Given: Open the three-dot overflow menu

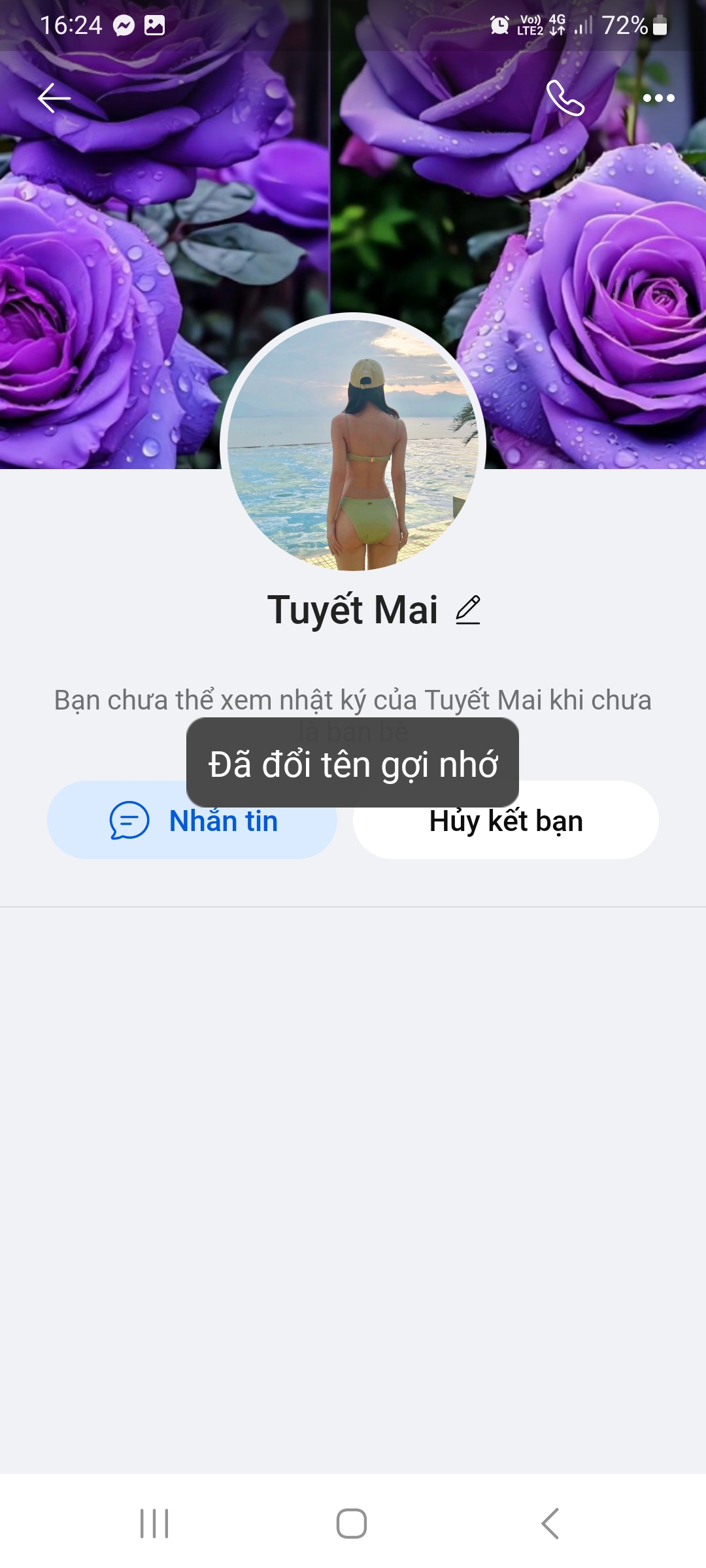Looking at the screenshot, I should [658, 99].
